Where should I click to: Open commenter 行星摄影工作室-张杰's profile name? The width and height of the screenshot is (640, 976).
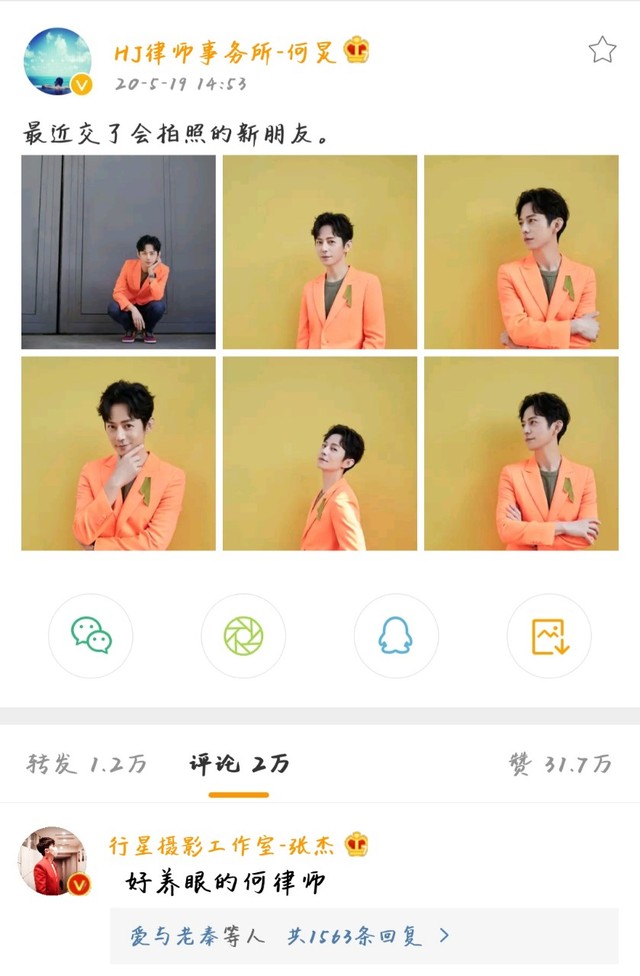(x=222, y=845)
